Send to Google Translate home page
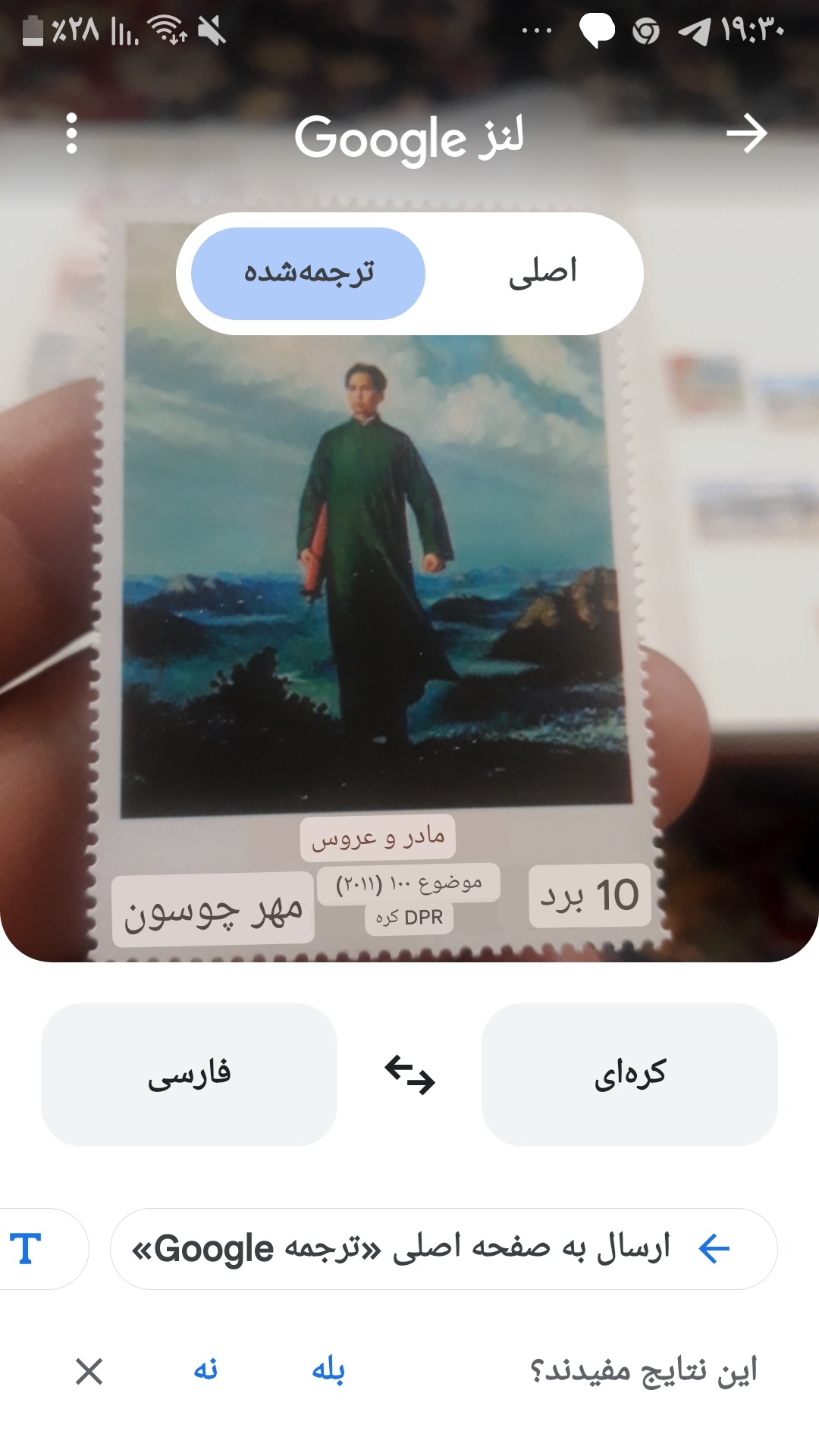The height and width of the screenshot is (1456, 819). point(444,1248)
